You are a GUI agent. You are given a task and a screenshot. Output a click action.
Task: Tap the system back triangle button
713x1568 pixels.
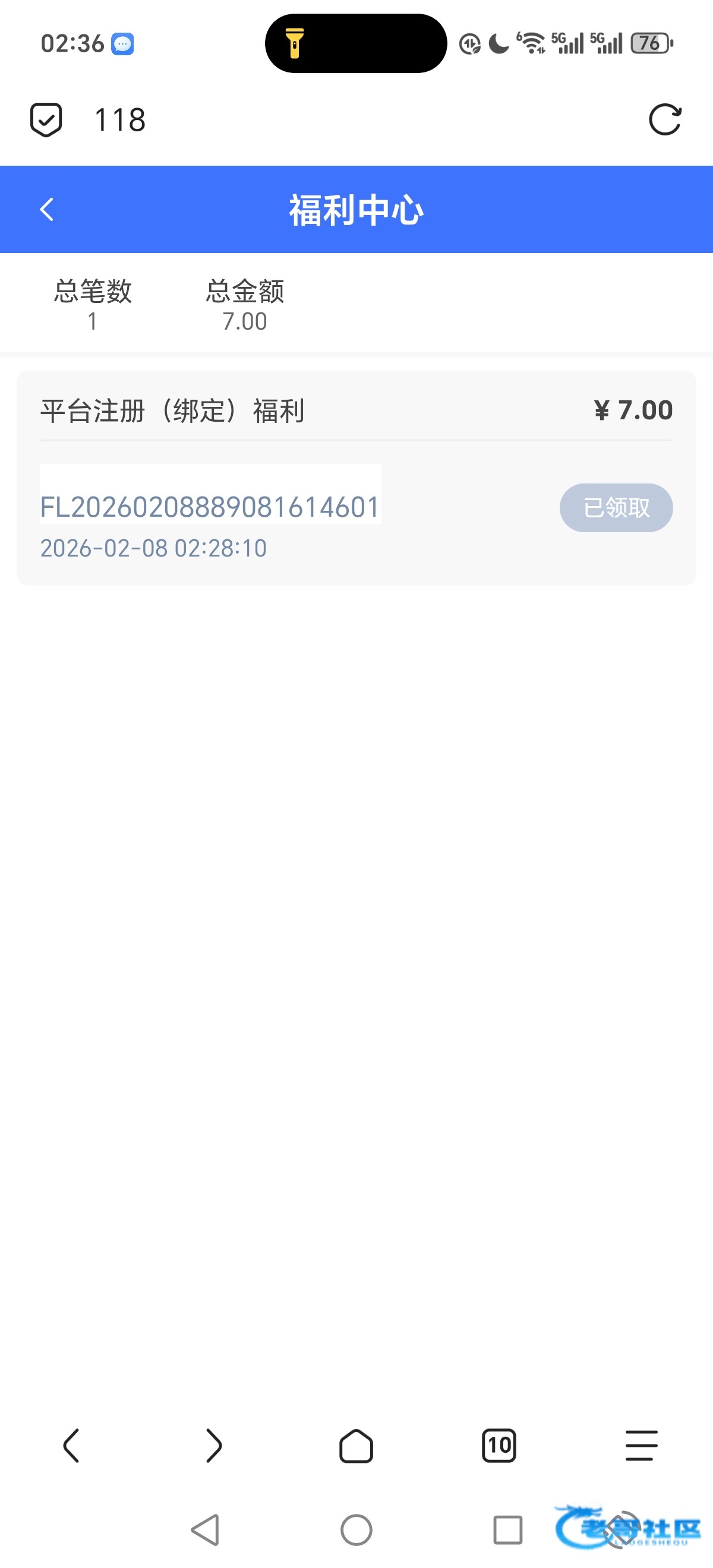click(x=206, y=1529)
